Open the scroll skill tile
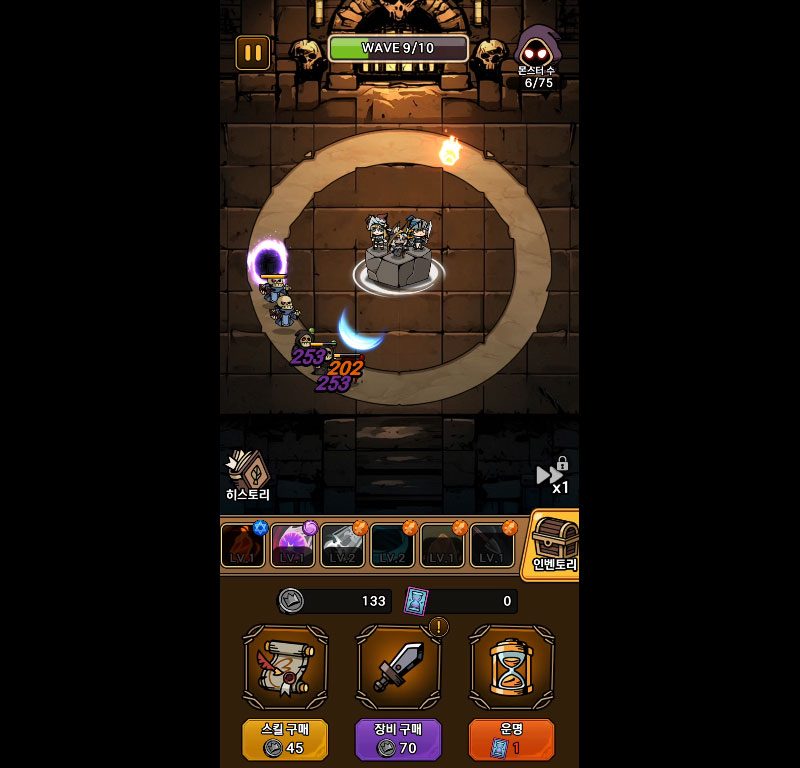The width and height of the screenshot is (800, 768). point(286,667)
